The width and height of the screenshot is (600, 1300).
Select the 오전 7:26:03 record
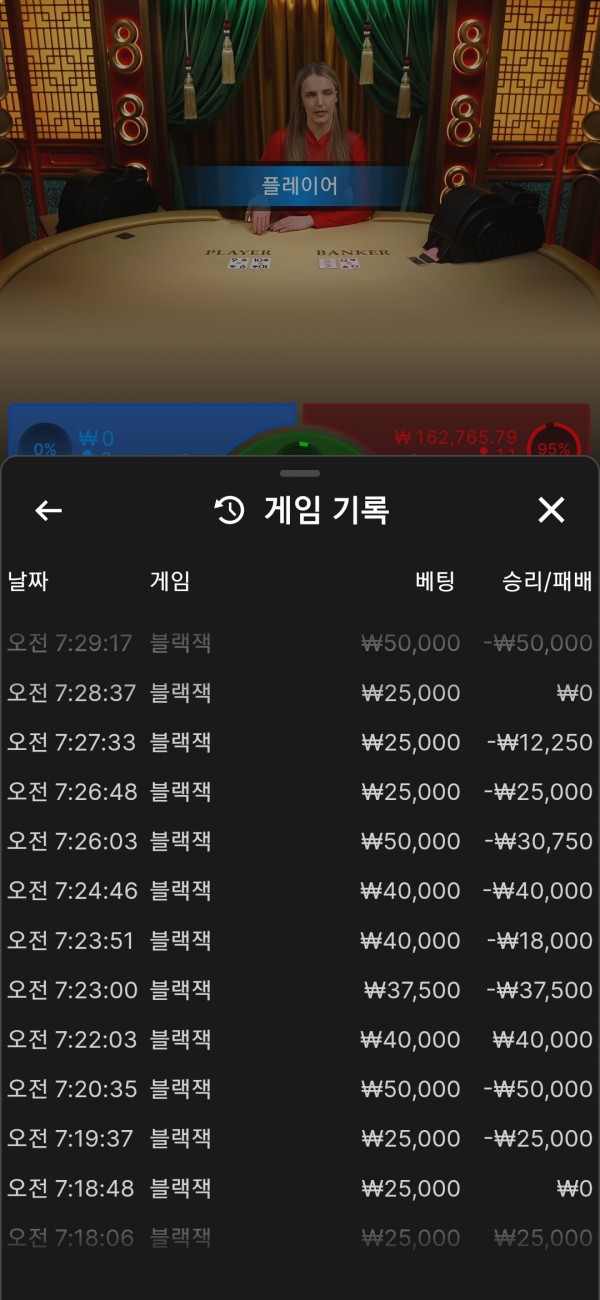pyautogui.click(x=300, y=841)
